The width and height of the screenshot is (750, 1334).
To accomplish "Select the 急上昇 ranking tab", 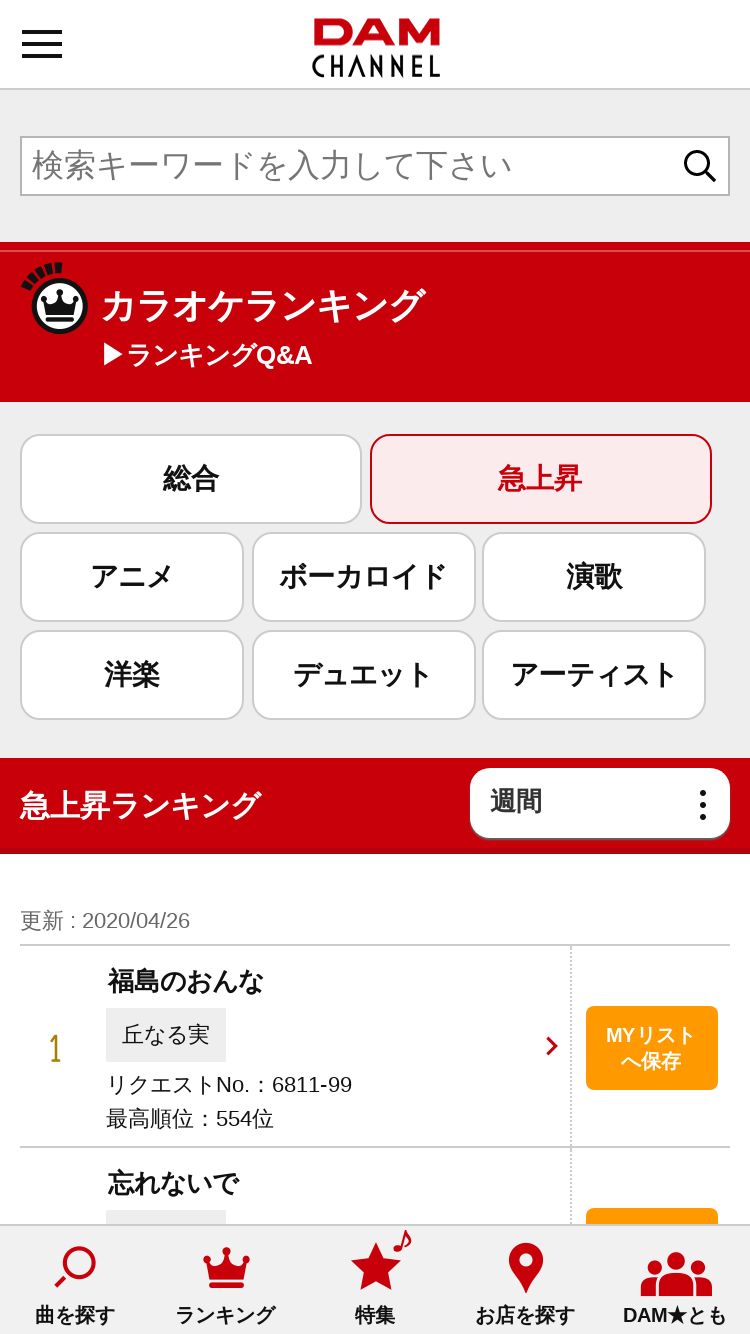I will tap(541, 479).
